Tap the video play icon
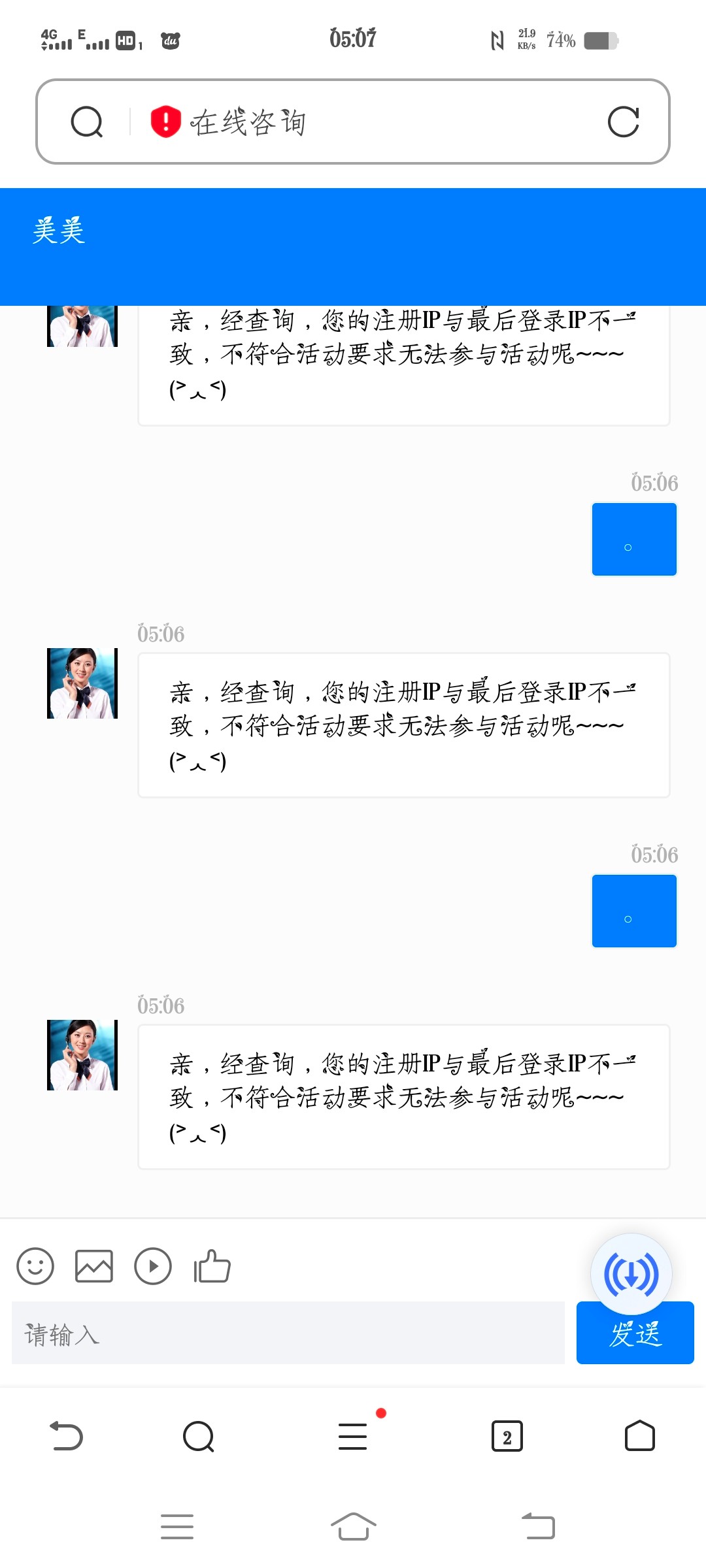 (153, 1266)
